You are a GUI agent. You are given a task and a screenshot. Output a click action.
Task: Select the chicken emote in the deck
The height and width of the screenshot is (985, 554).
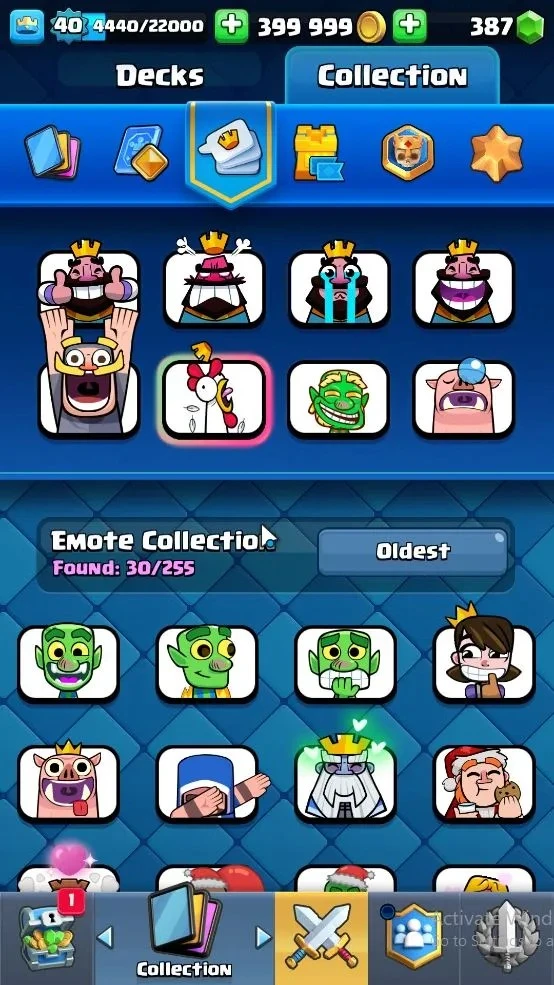click(214, 394)
